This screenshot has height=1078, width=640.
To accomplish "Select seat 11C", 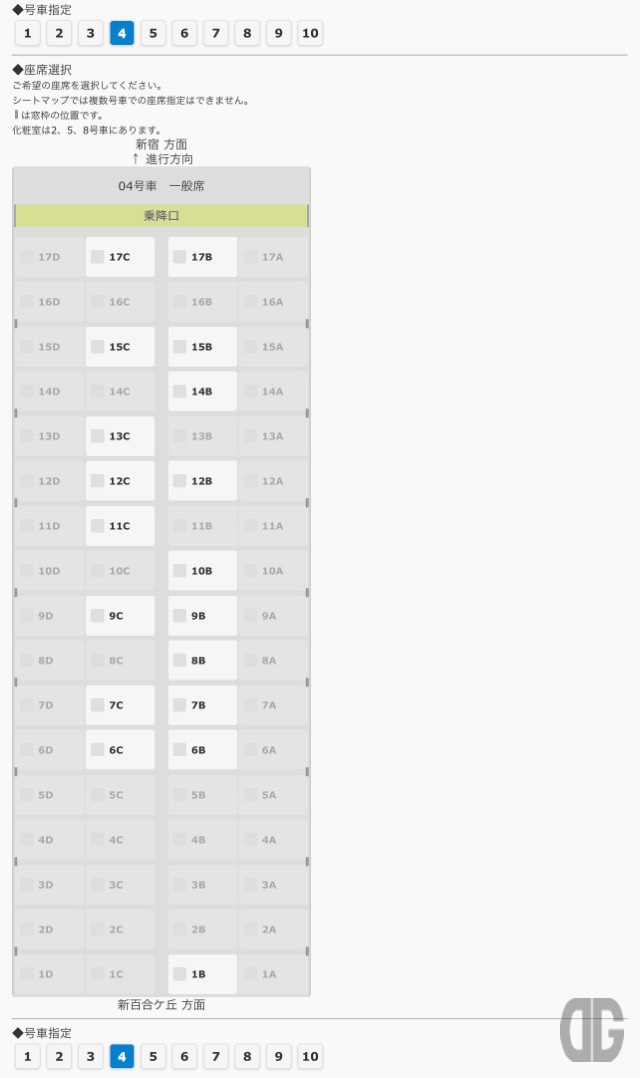I will tap(120, 526).
